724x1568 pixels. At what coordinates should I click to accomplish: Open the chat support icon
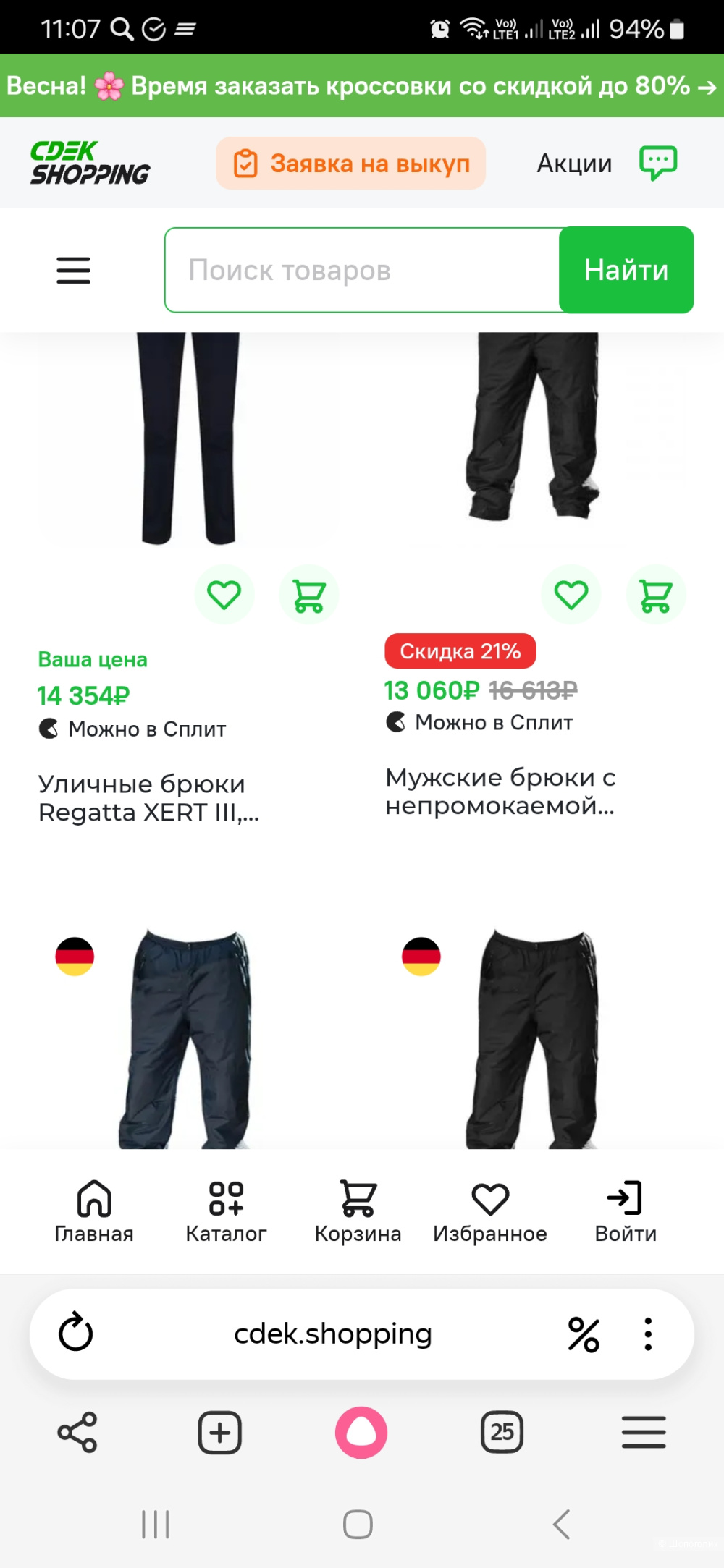pos(659,163)
